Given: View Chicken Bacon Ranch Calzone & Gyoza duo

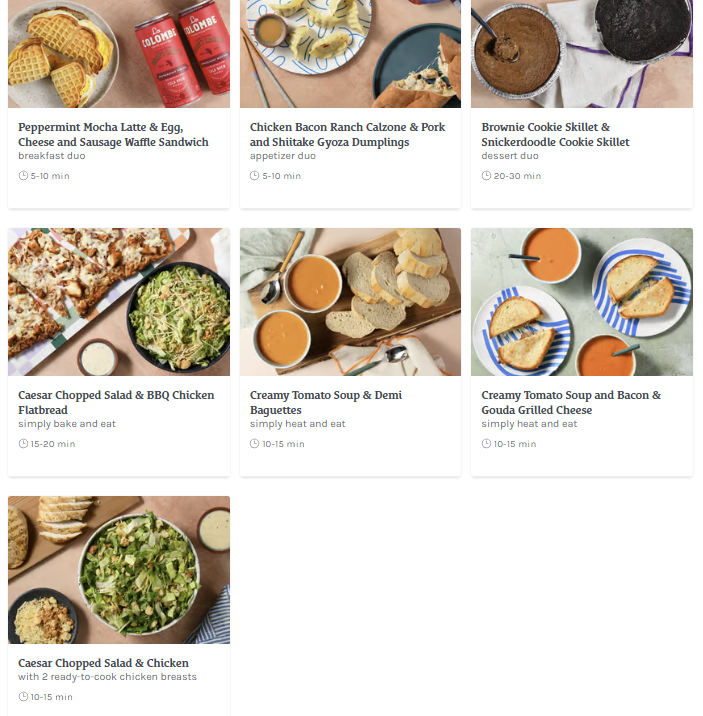Looking at the screenshot, I should click(347, 134).
